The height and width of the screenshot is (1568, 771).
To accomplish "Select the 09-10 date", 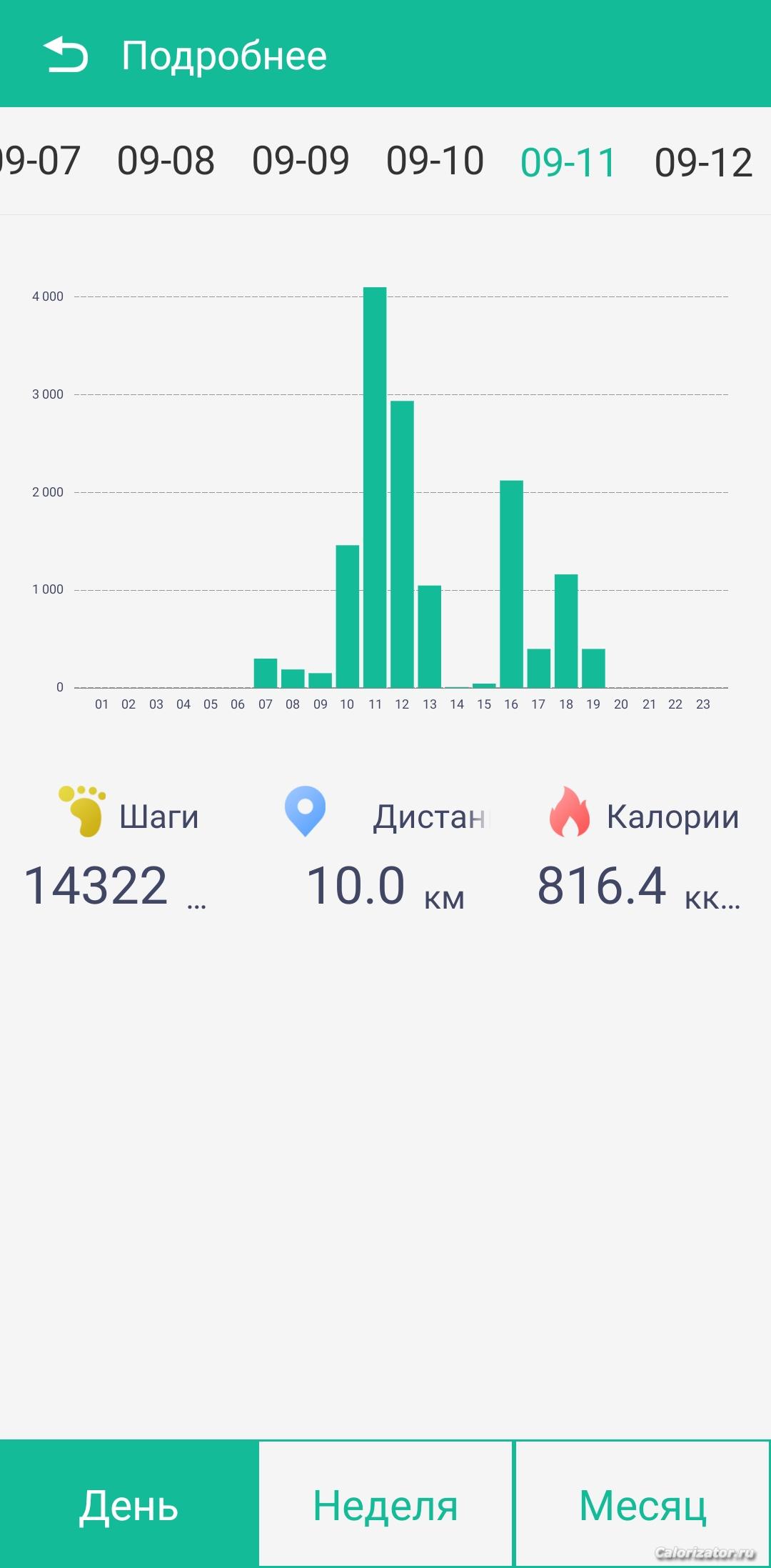I will point(435,161).
